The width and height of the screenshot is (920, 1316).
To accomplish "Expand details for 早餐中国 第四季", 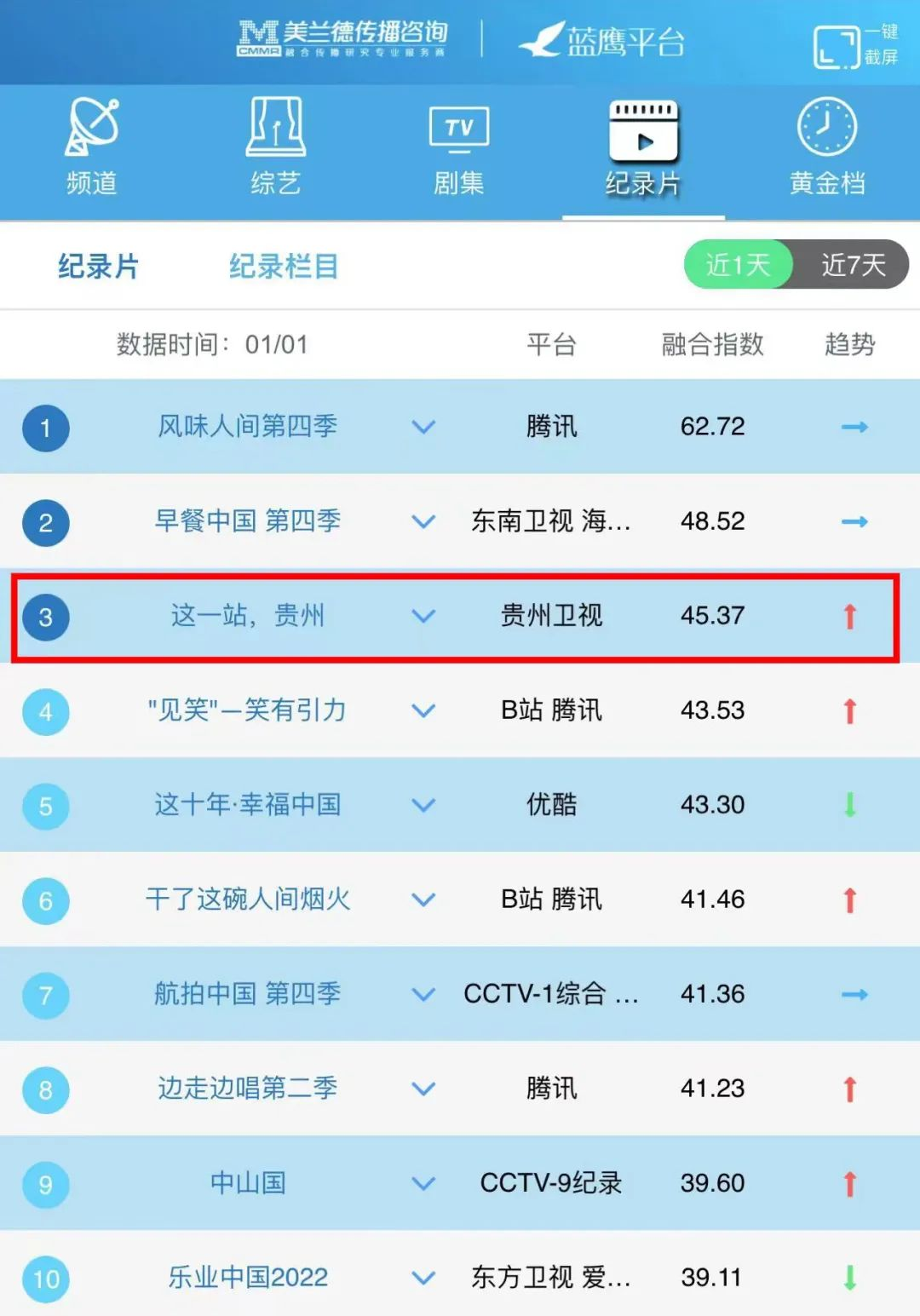I will tap(423, 521).
